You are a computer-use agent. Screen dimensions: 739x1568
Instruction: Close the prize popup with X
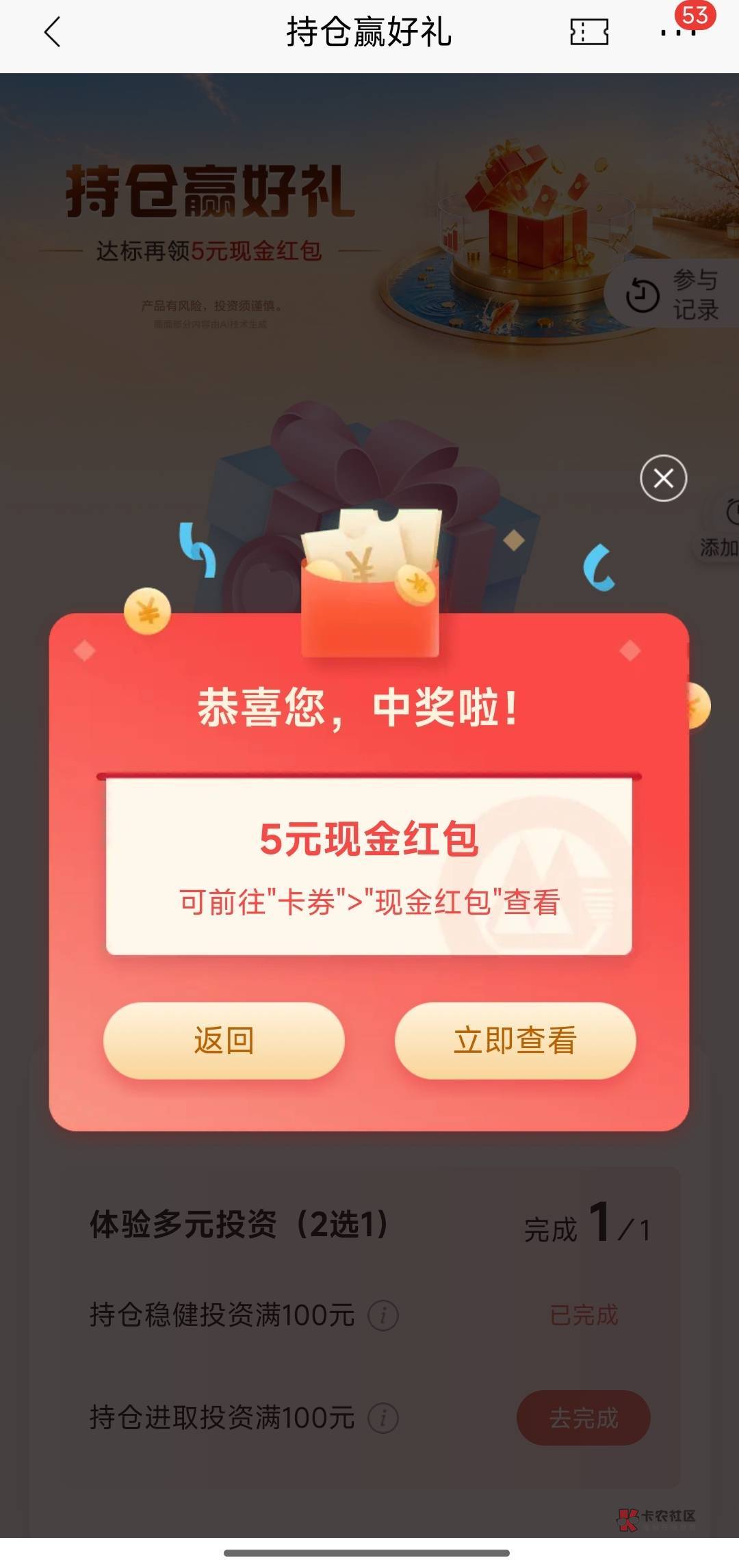(663, 478)
